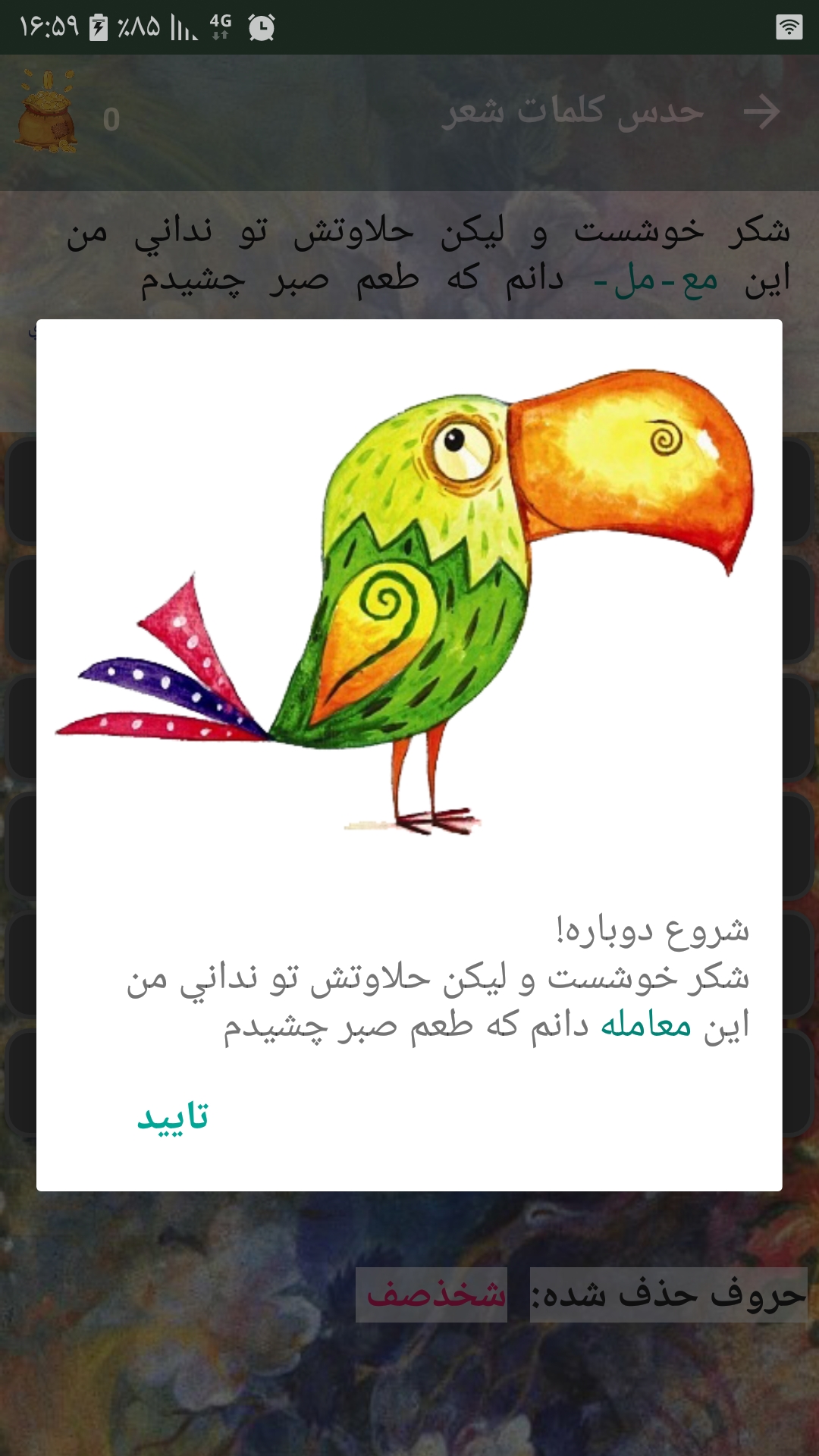819x1456 pixels.
Task: Tap the back arrow in the header
Action: click(761, 113)
